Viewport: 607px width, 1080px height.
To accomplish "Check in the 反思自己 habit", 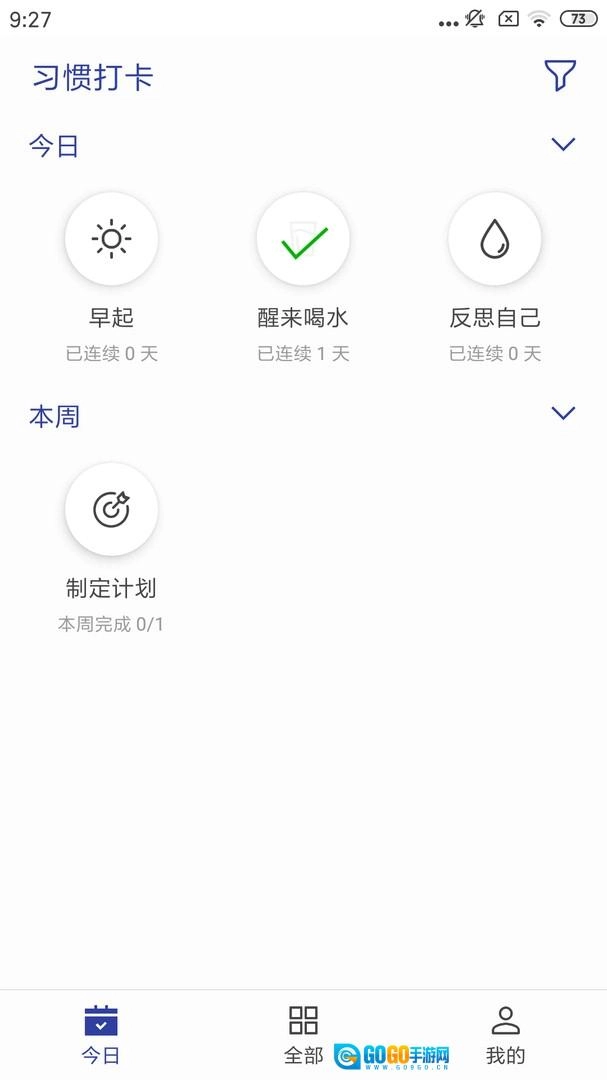I will pyautogui.click(x=495, y=239).
